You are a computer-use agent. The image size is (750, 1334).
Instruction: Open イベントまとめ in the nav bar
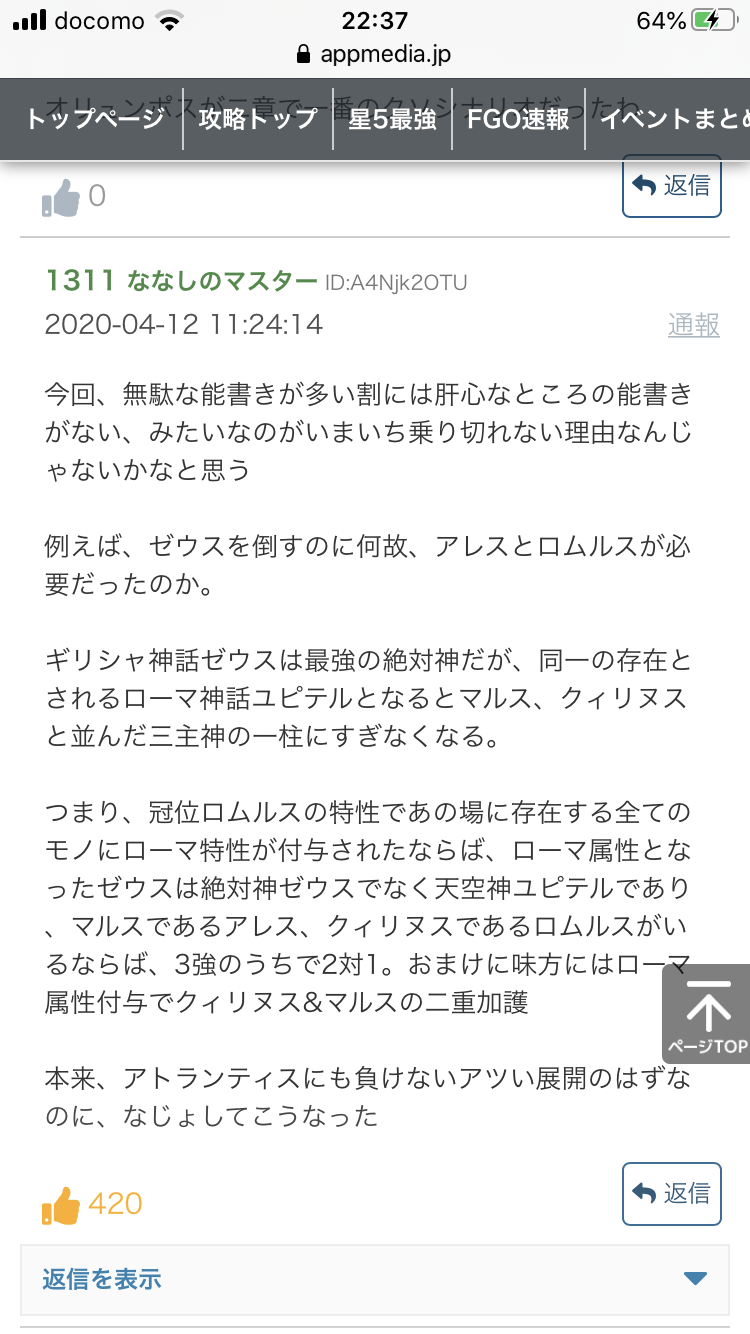click(673, 118)
